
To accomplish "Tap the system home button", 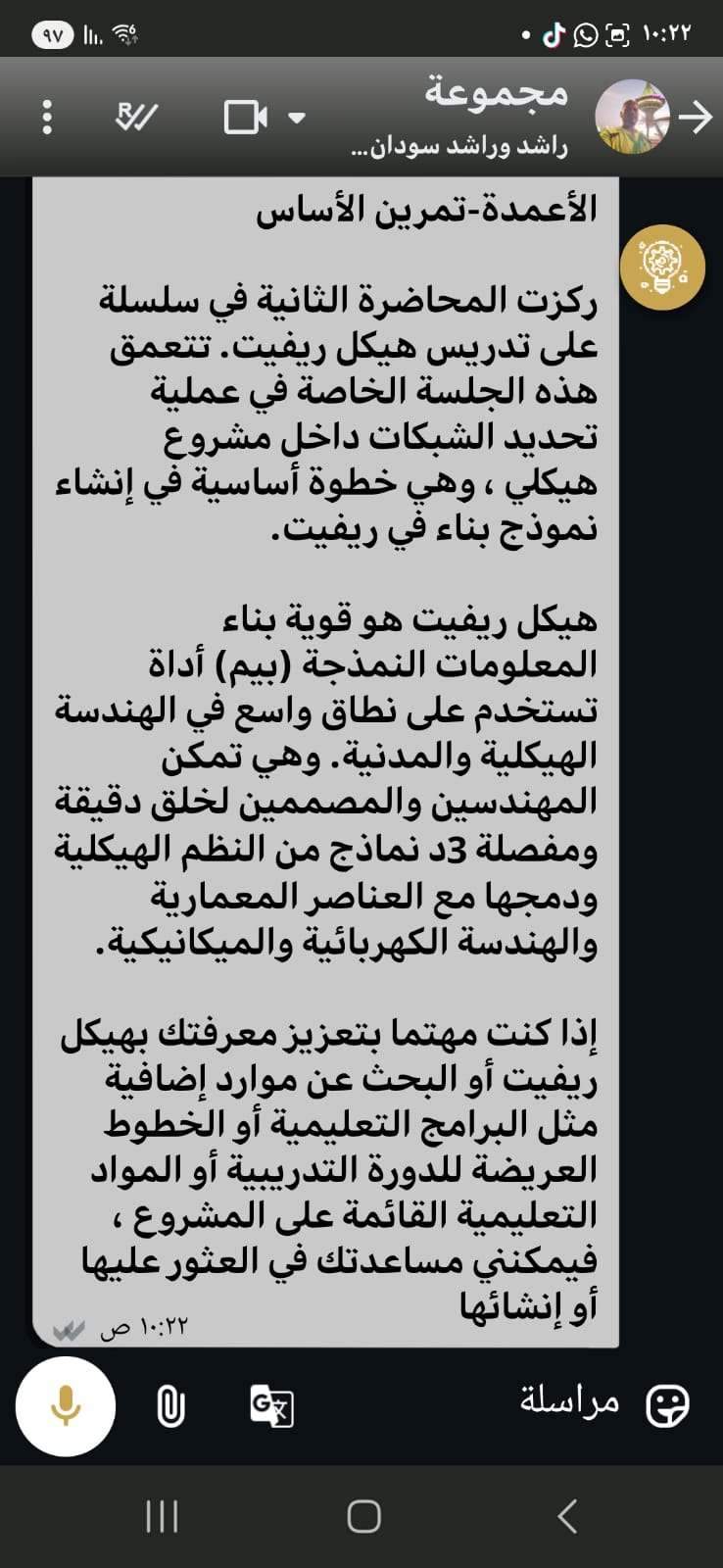I will (x=363, y=1516).
